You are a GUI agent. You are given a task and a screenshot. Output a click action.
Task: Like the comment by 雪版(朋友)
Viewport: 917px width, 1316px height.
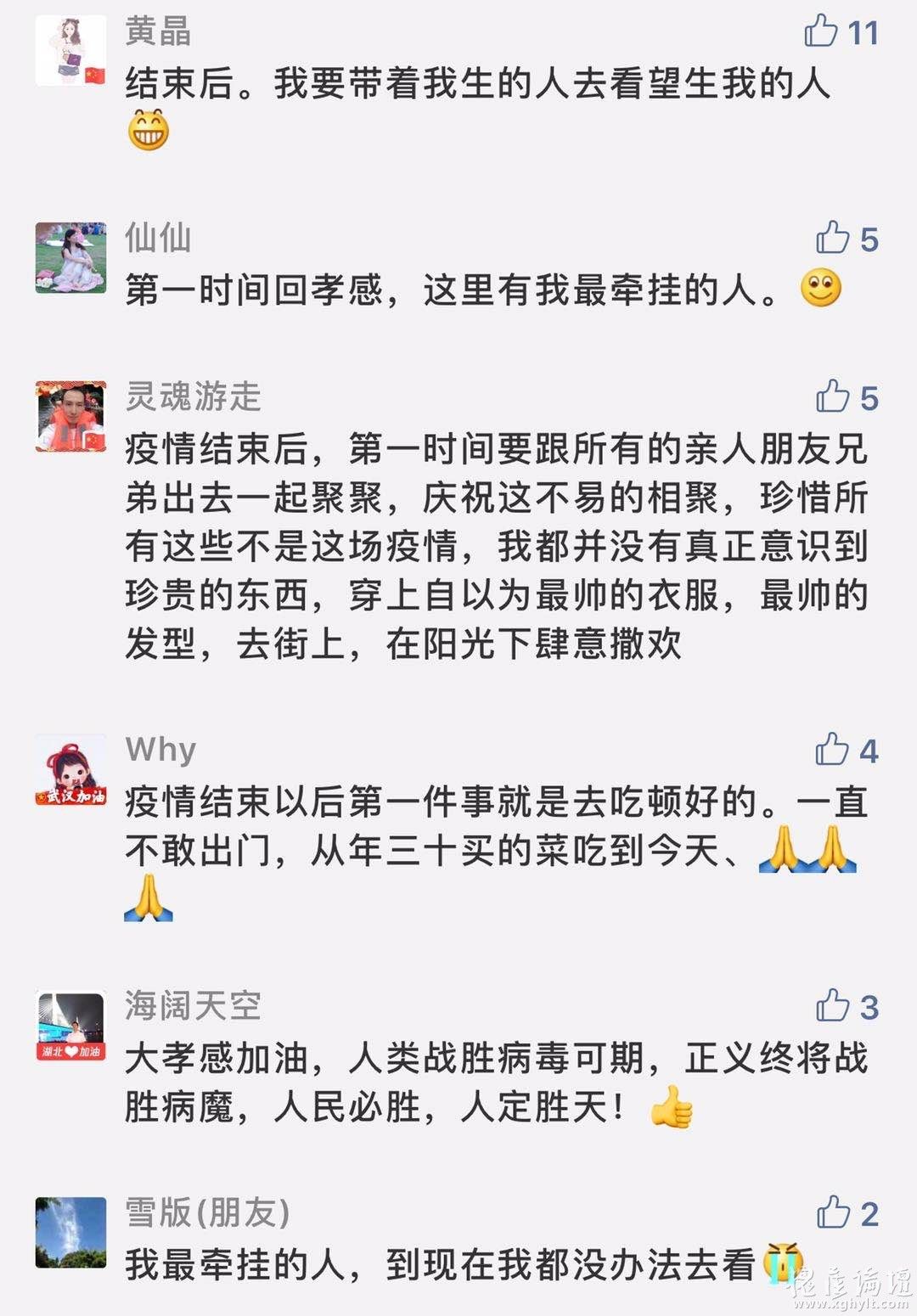tap(833, 1212)
